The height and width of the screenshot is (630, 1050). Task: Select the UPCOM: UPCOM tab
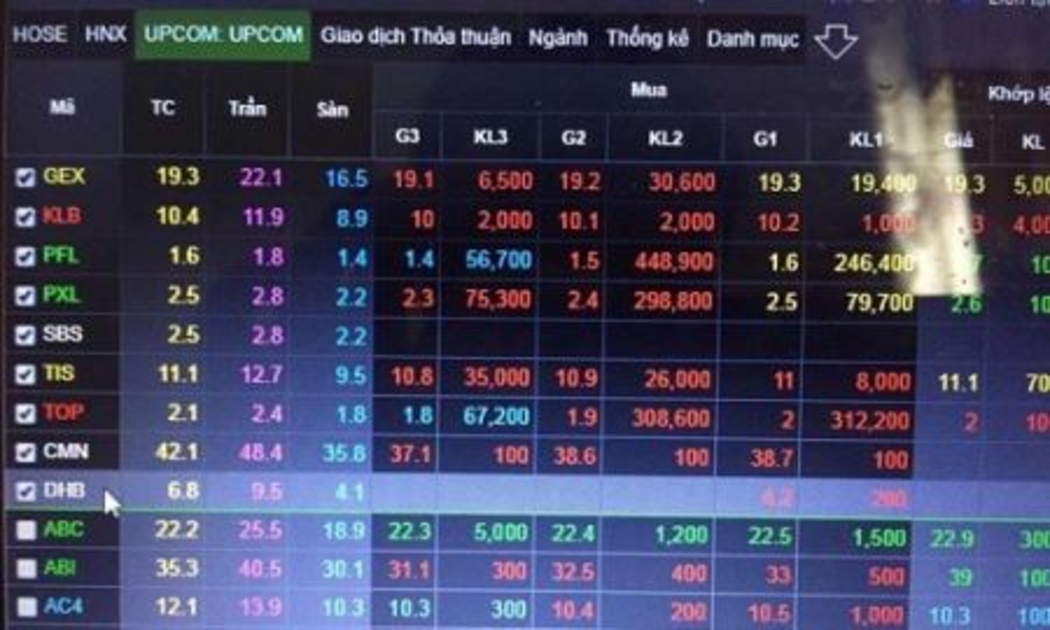[223, 35]
